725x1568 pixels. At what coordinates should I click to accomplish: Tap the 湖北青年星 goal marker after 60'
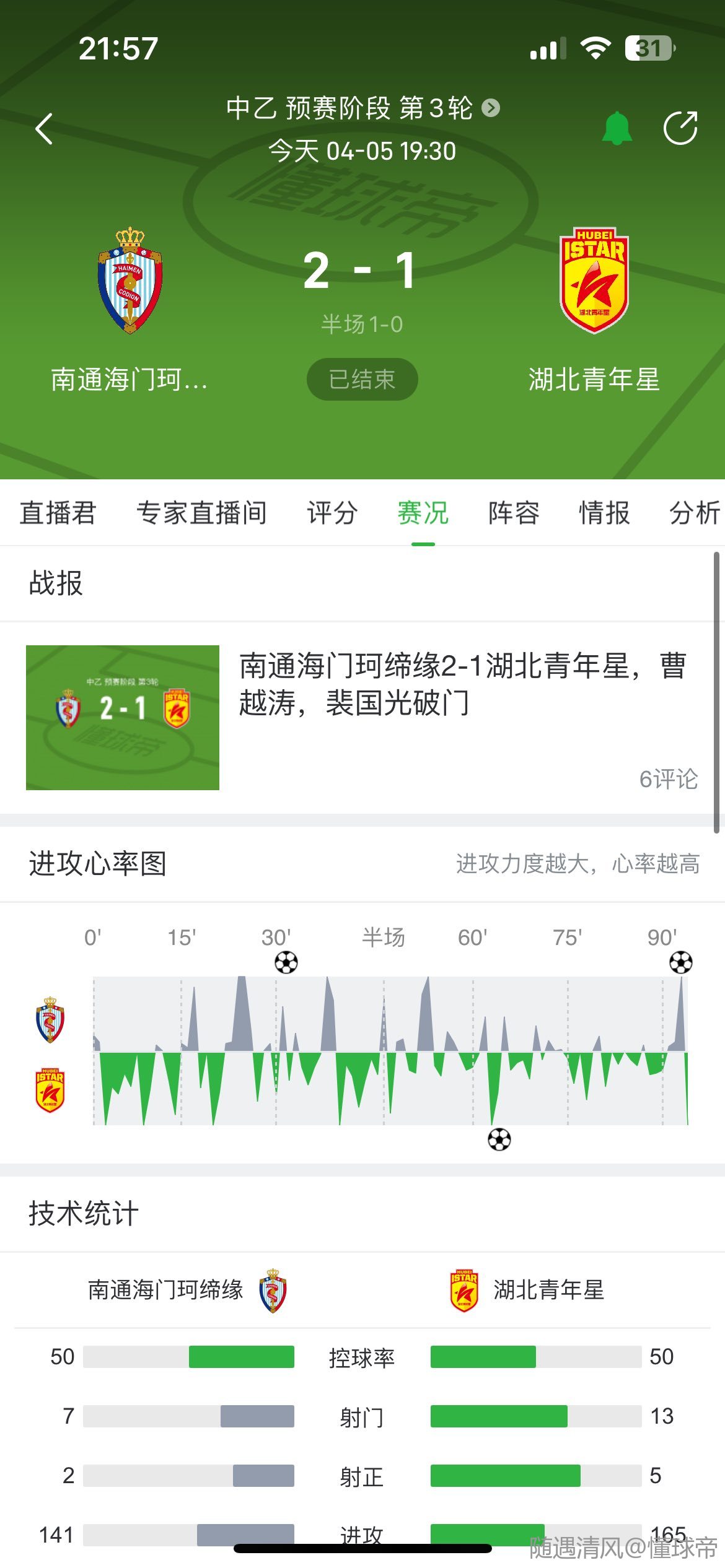pyautogui.click(x=499, y=1139)
